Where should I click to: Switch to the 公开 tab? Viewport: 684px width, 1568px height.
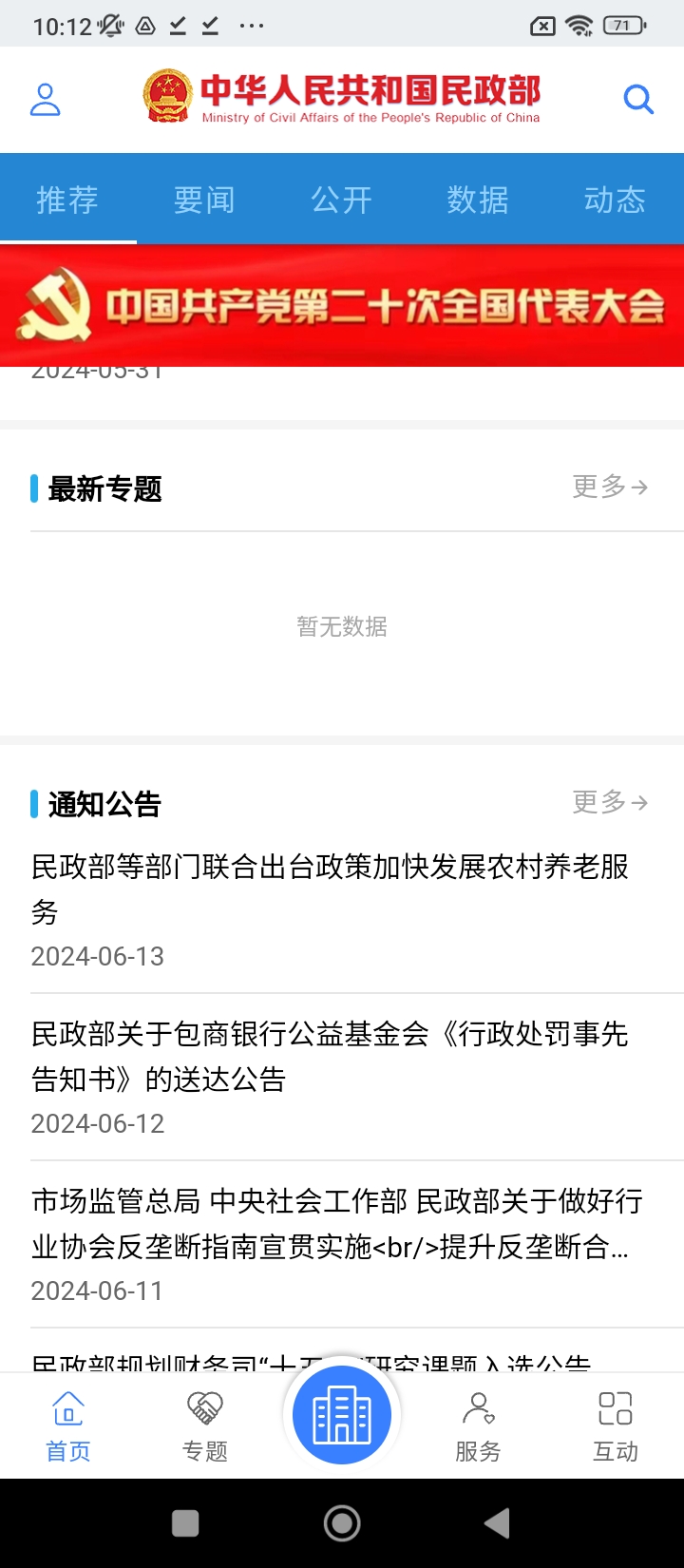[341, 200]
